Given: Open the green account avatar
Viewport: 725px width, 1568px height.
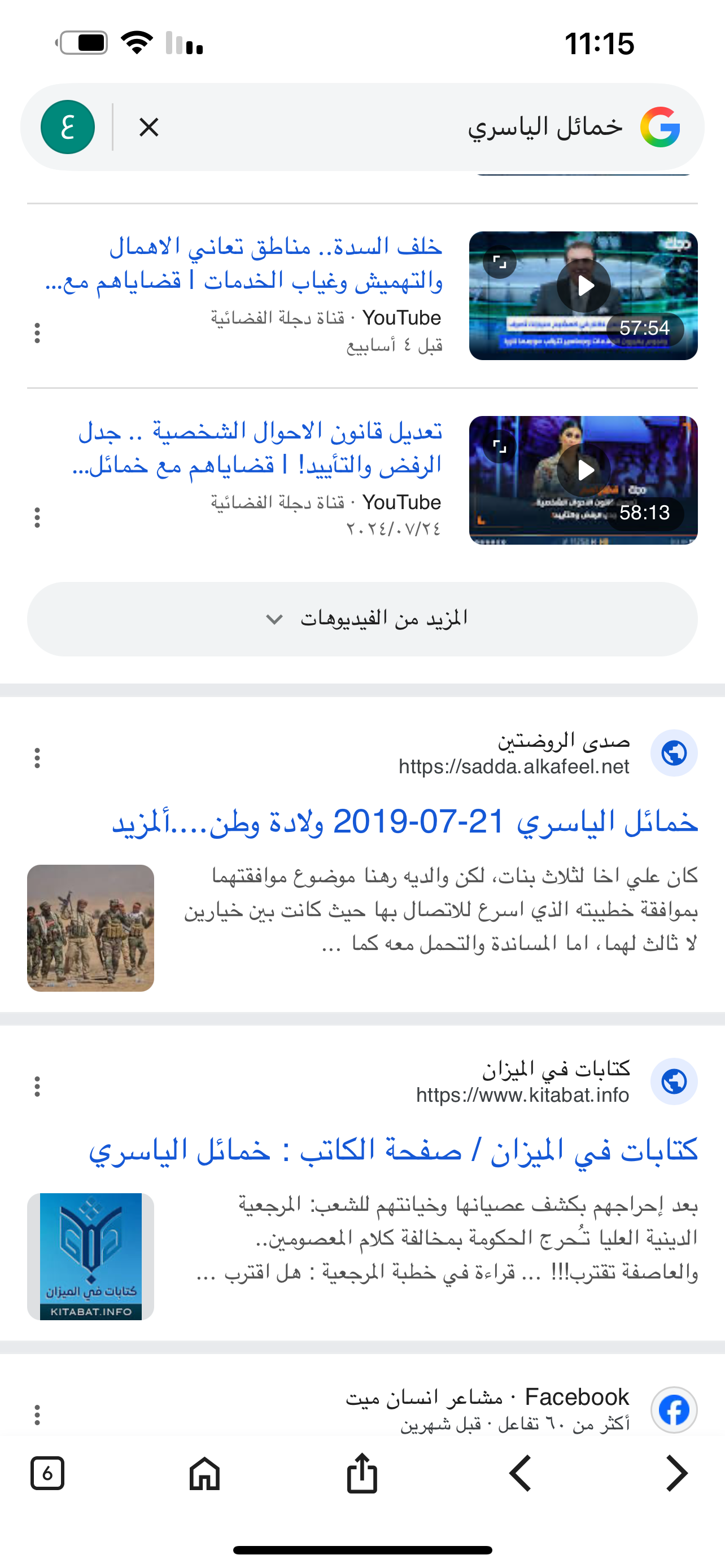Looking at the screenshot, I should 68,127.
